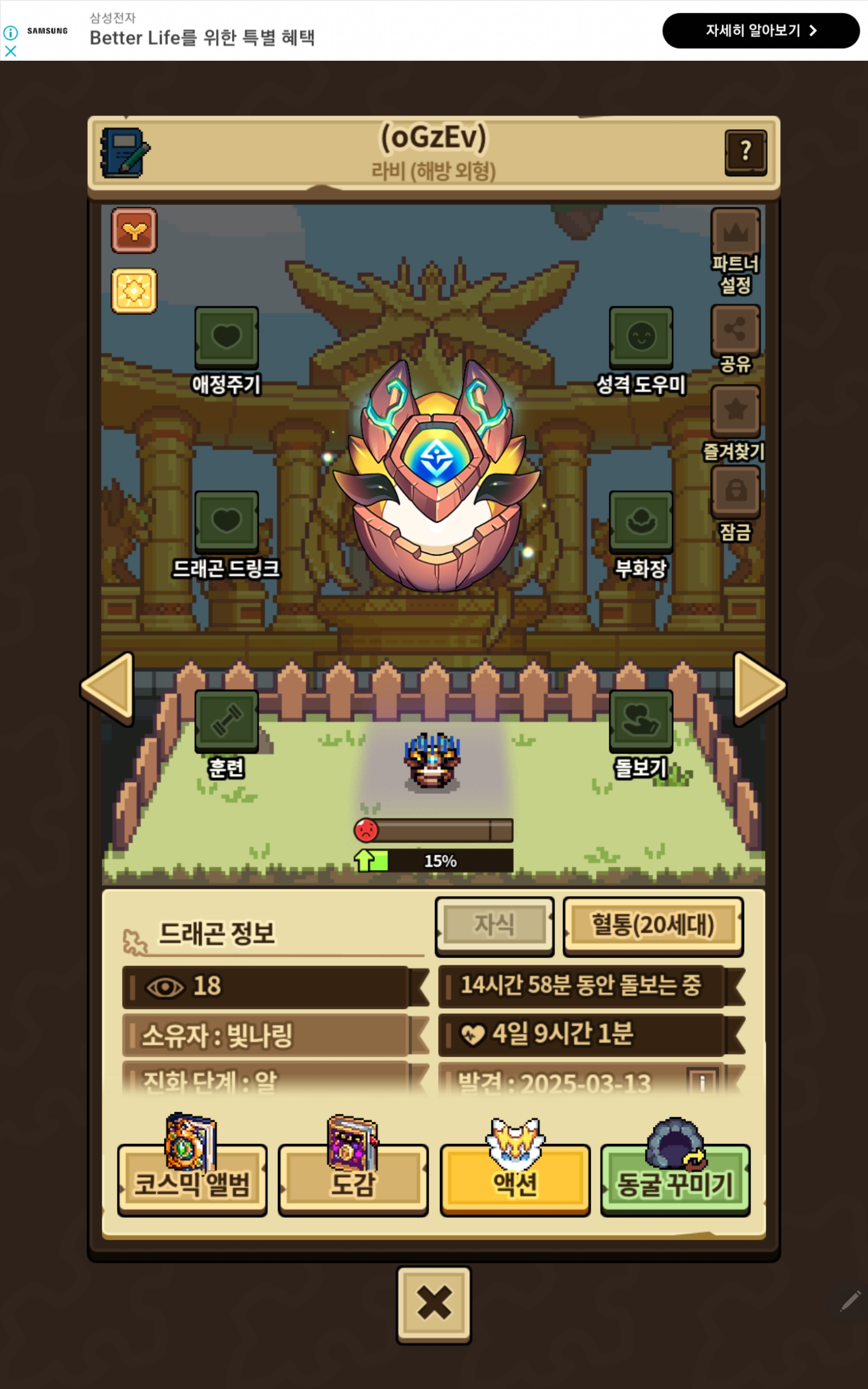Share this dragon via 공유

736,330
